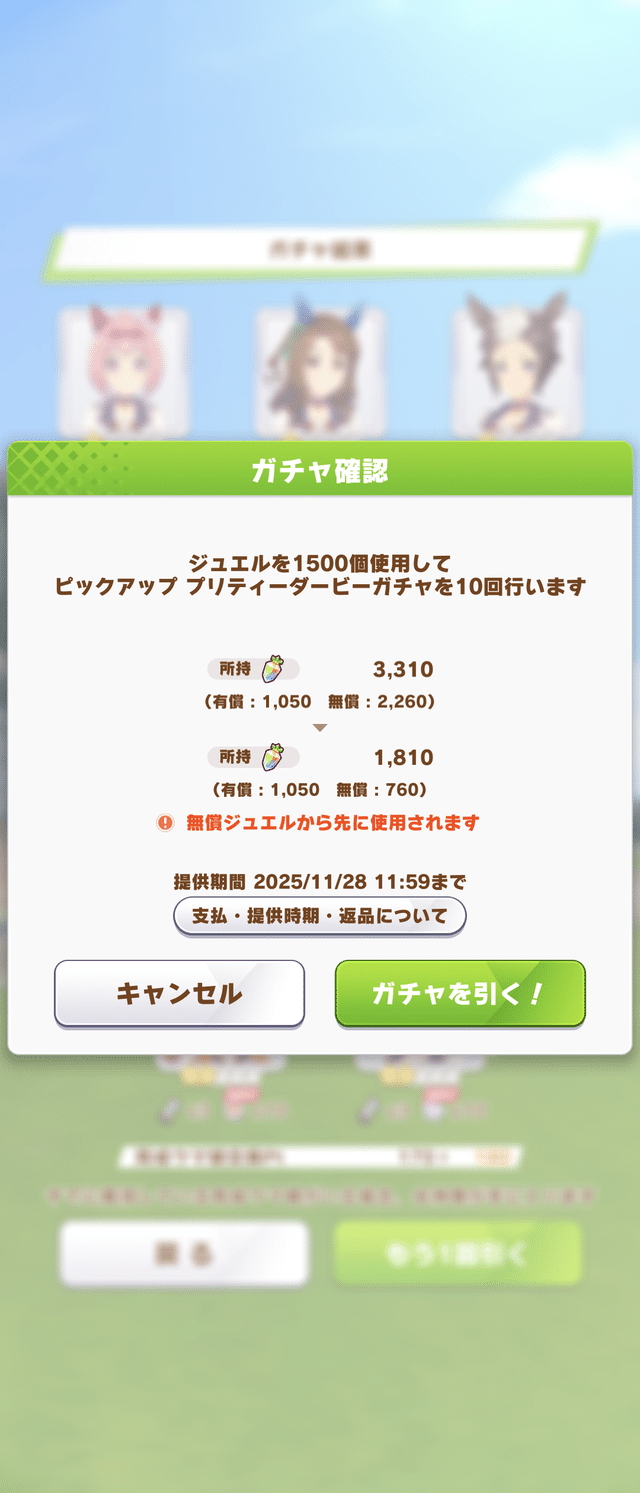Open 支払・提供時期・返品について details
Image resolution: width=640 pixels, height=1493 pixels.
point(320,915)
